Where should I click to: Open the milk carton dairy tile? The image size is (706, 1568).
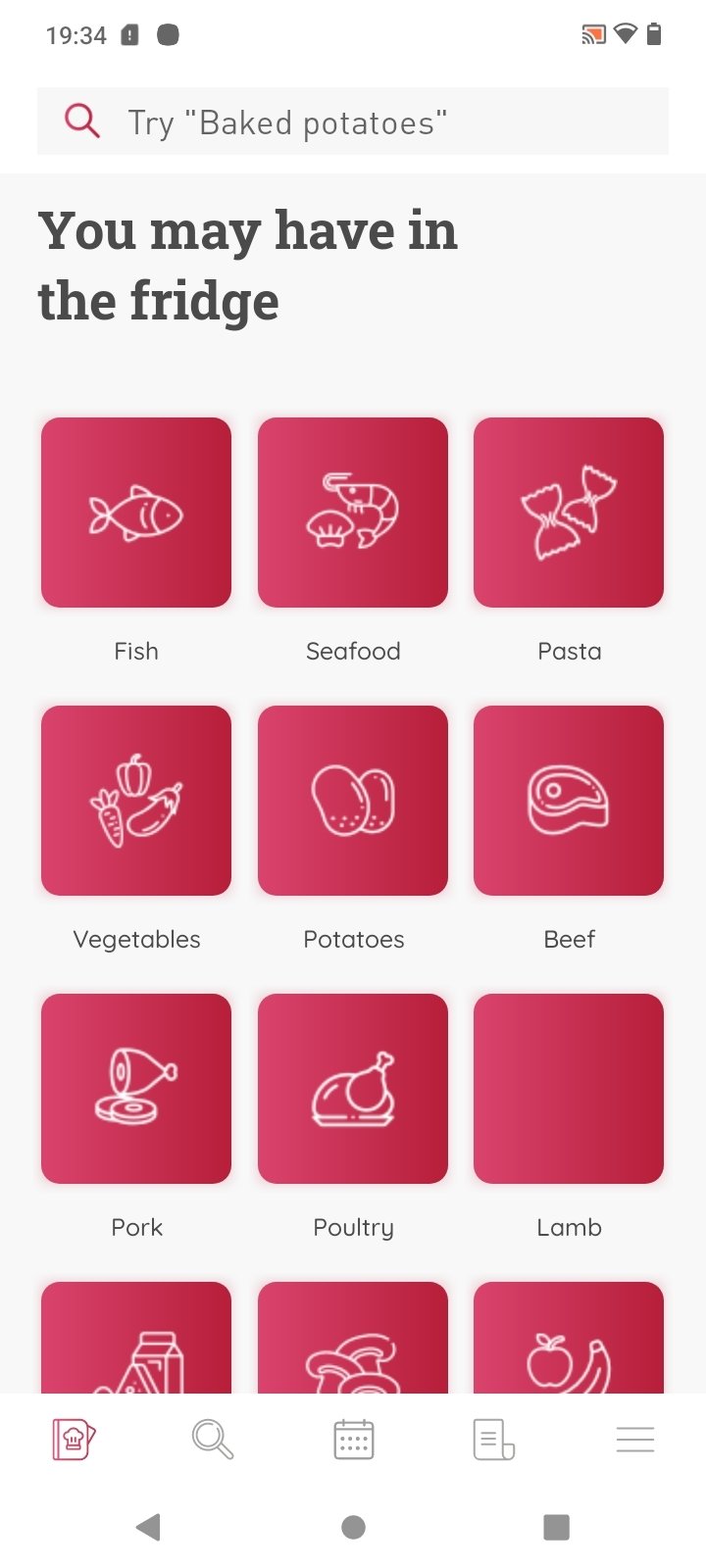[x=136, y=1338]
